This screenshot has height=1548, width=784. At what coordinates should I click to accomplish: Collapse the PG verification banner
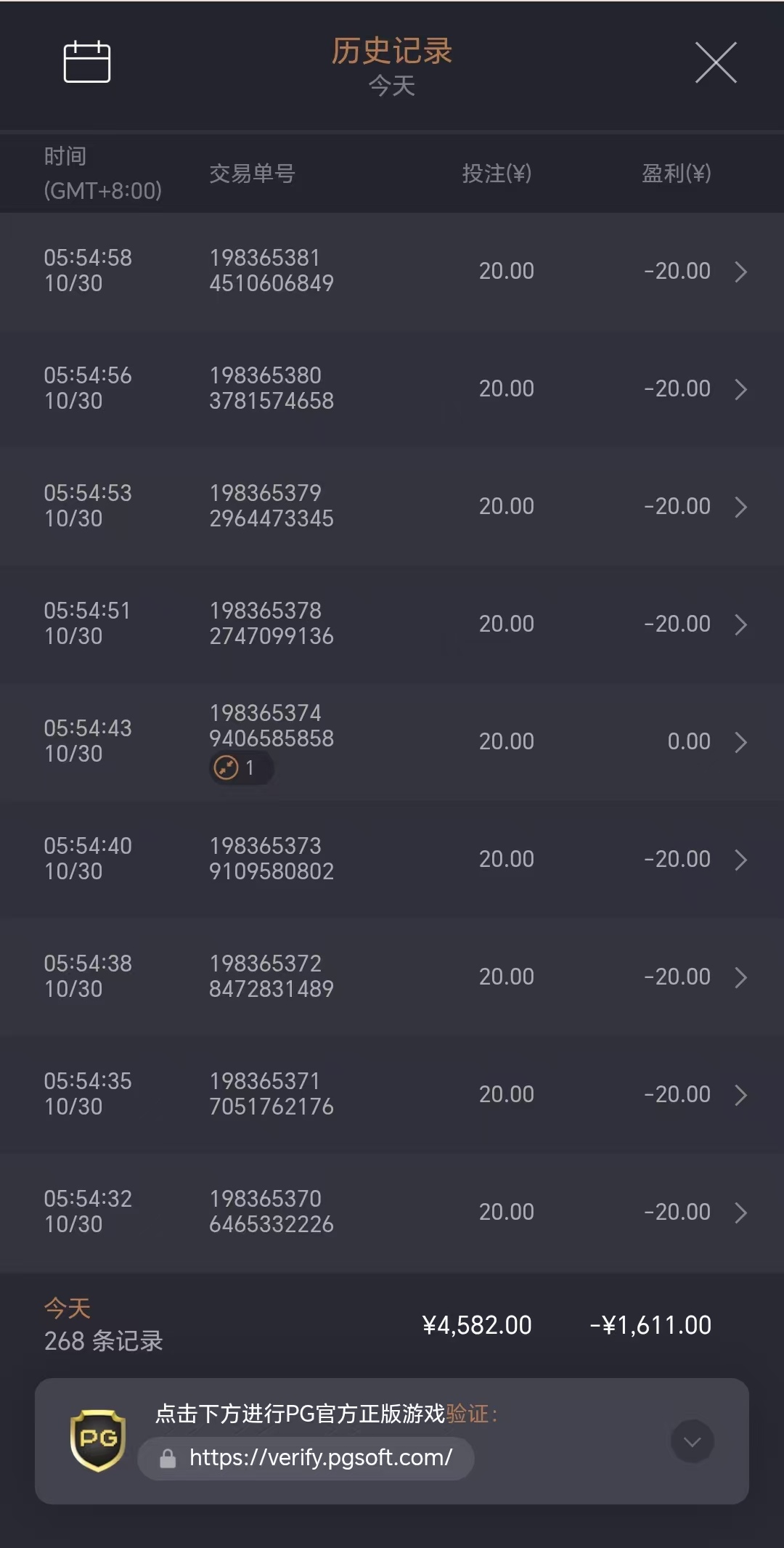click(692, 1441)
